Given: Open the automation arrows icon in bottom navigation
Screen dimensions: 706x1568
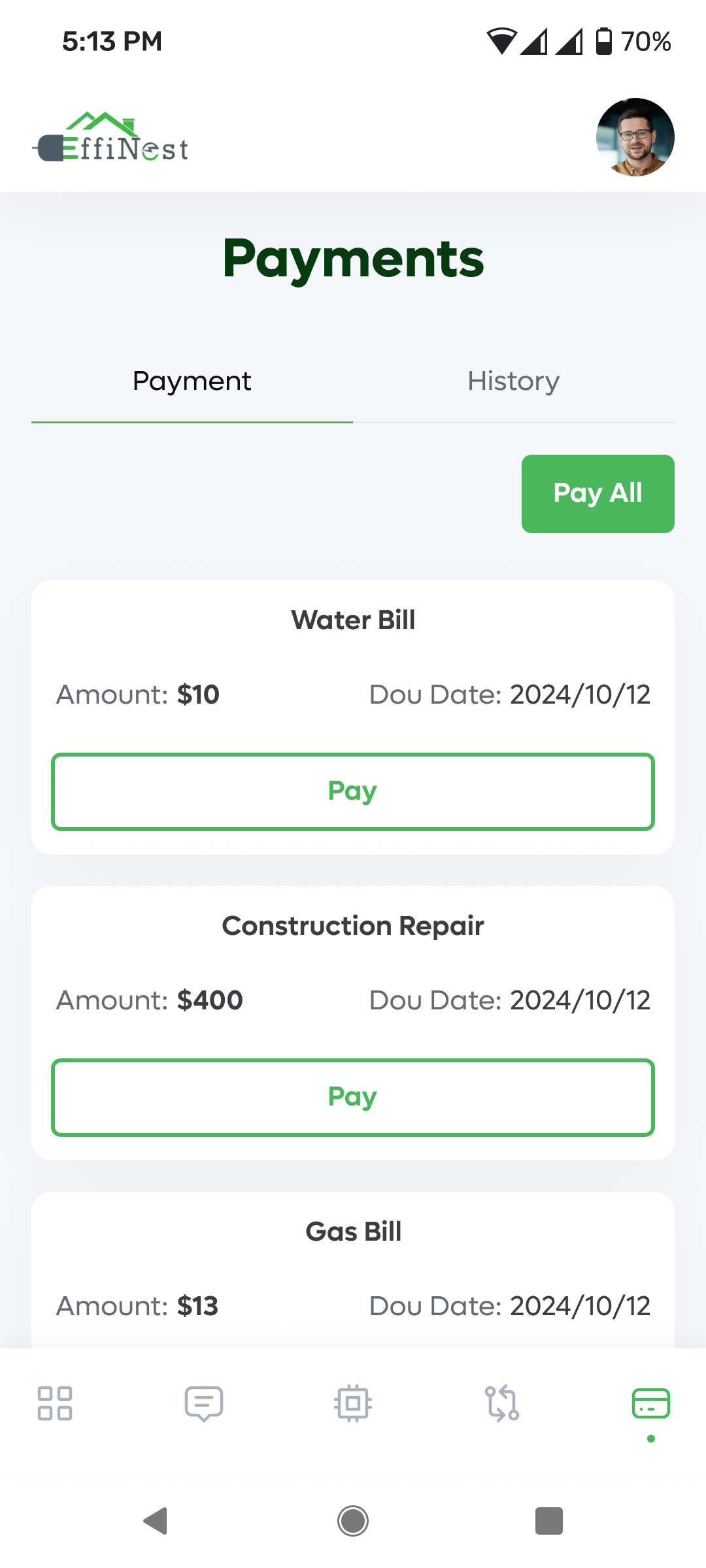Looking at the screenshot, I should point(502,1403).
